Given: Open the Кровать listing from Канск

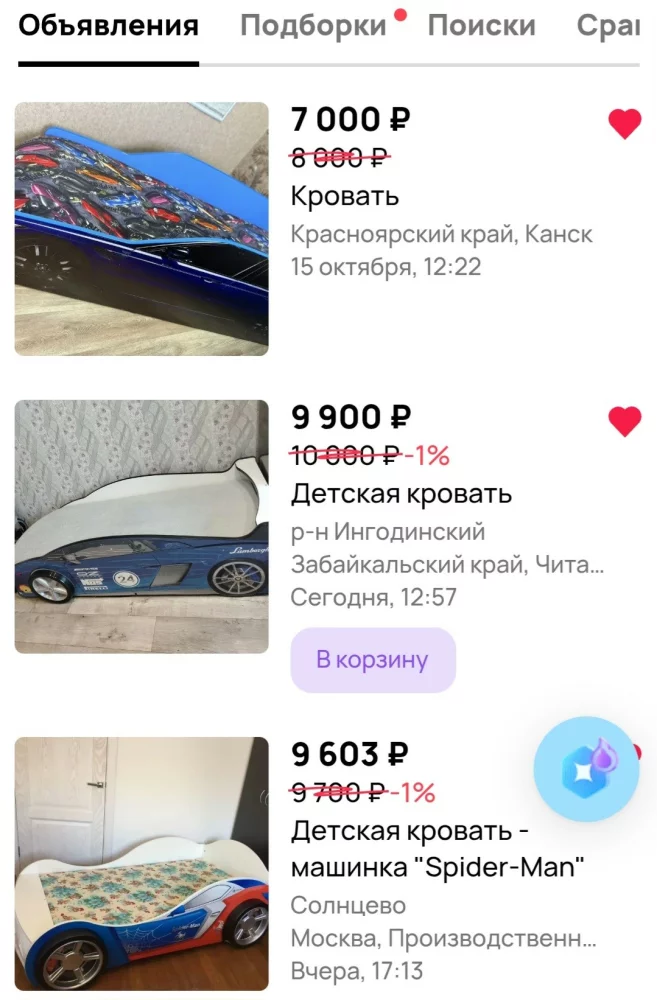Looking at the screenshot, I should coord(142,228).
